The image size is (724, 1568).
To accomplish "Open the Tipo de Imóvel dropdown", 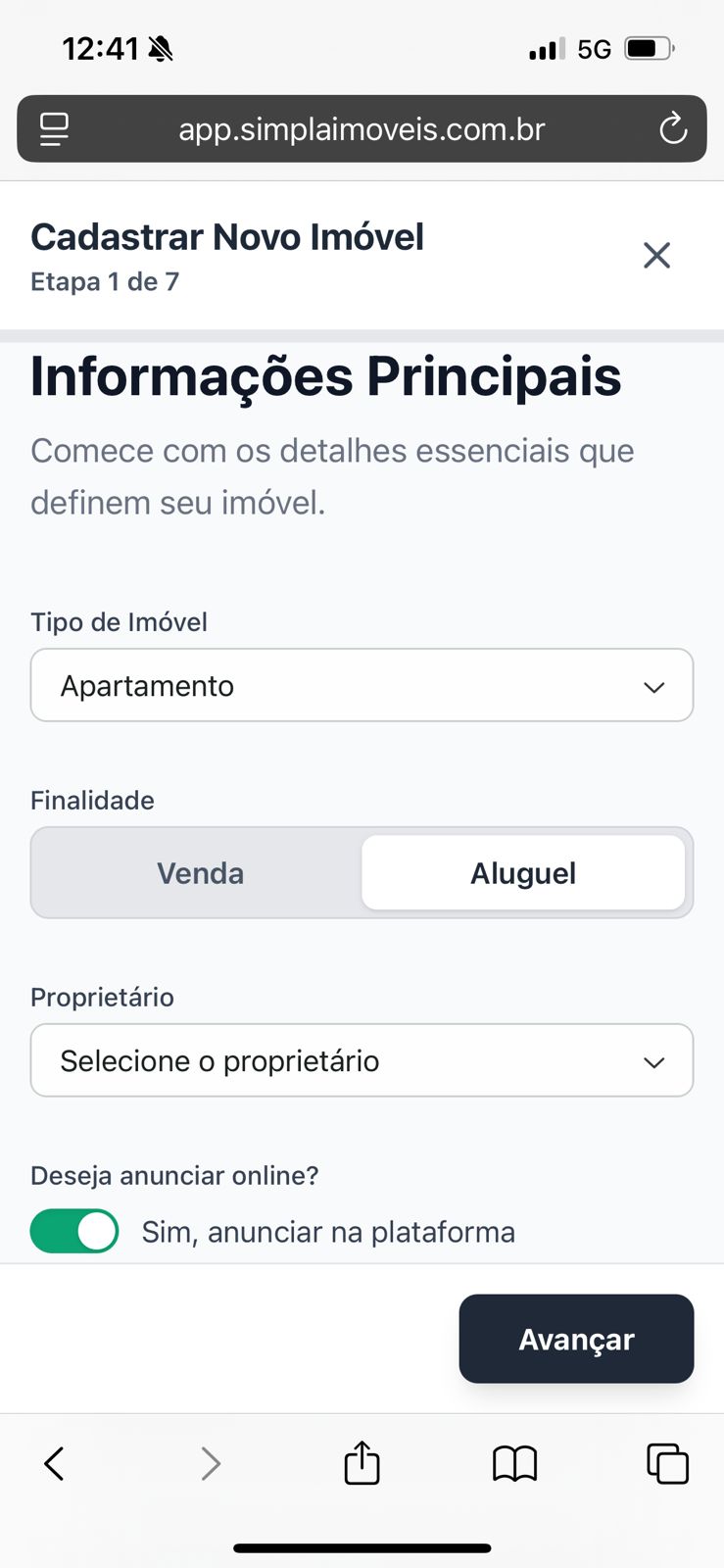I will click(362, 685).
